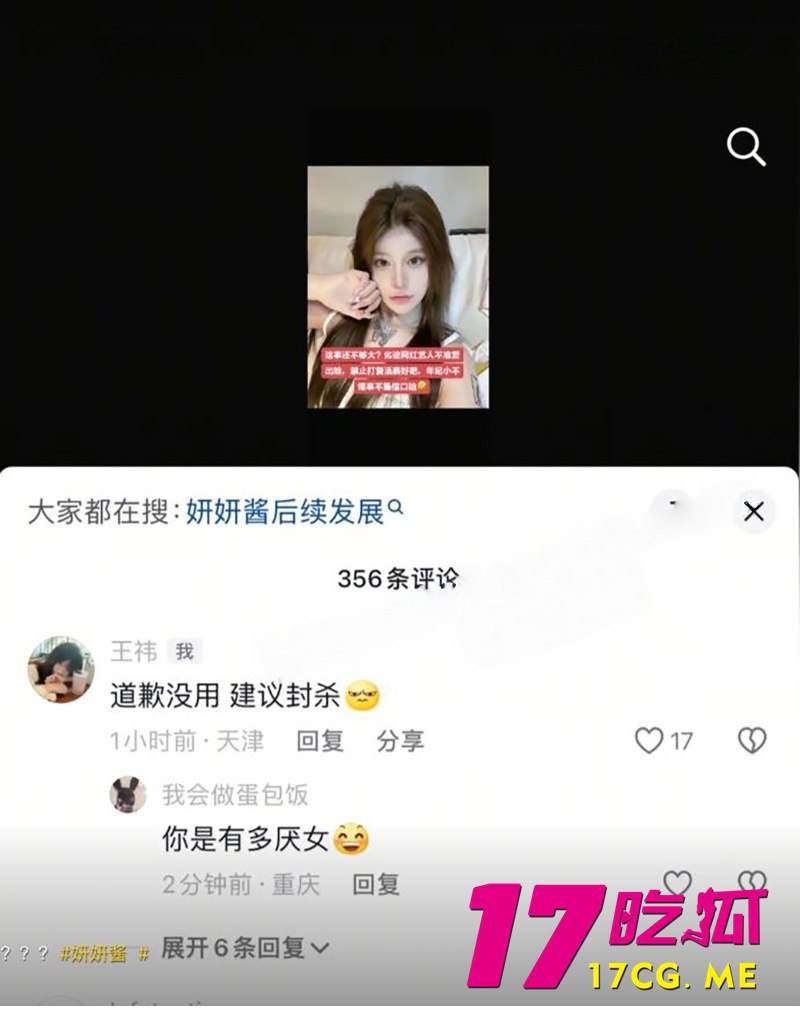Close the comments panel
Screen dimensions: 800x1013
click(753, 512)
